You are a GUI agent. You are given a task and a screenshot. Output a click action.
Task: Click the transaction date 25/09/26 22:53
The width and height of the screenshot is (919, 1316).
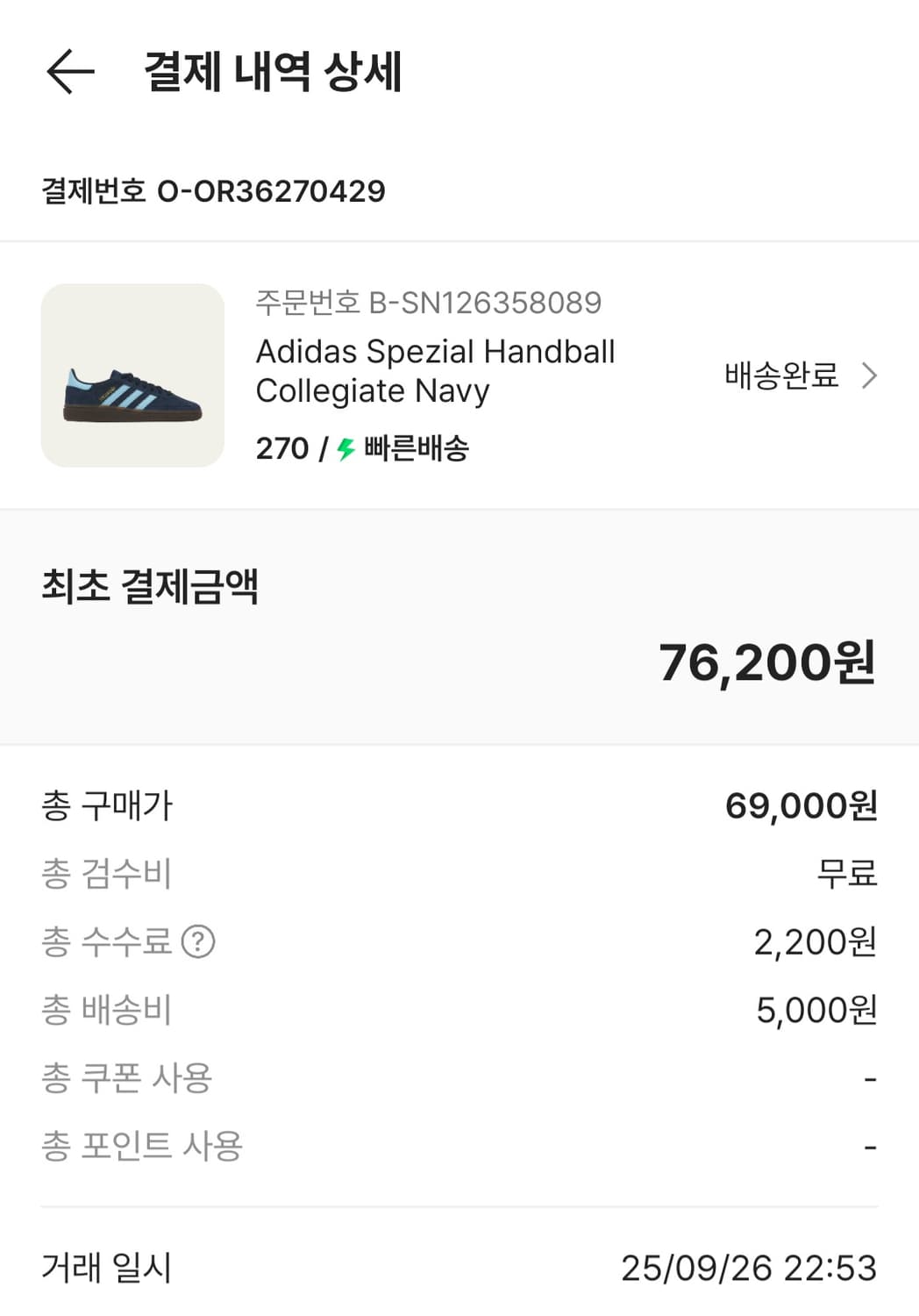pos(752,1268)
